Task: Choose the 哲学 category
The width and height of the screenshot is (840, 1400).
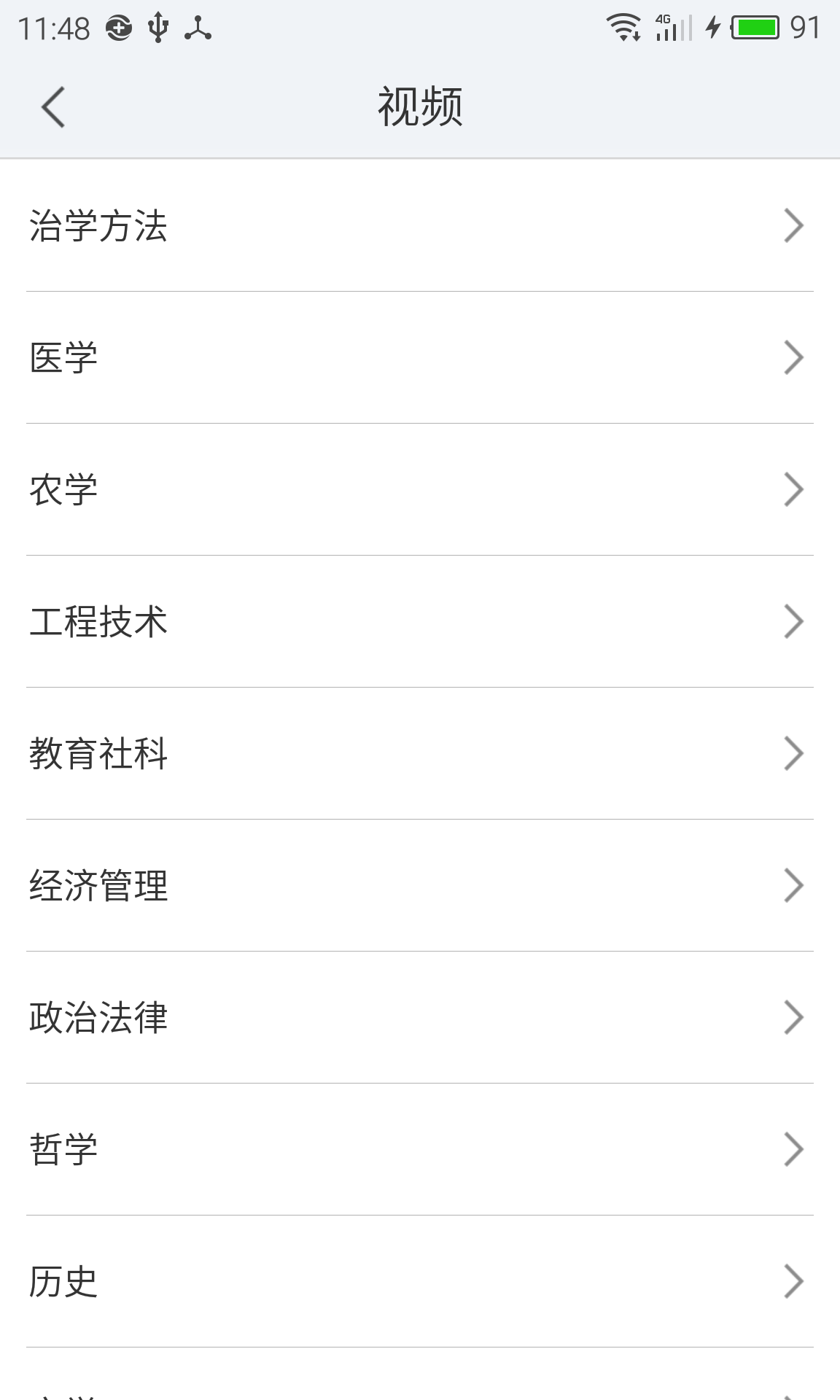Action: (419, 1149)
